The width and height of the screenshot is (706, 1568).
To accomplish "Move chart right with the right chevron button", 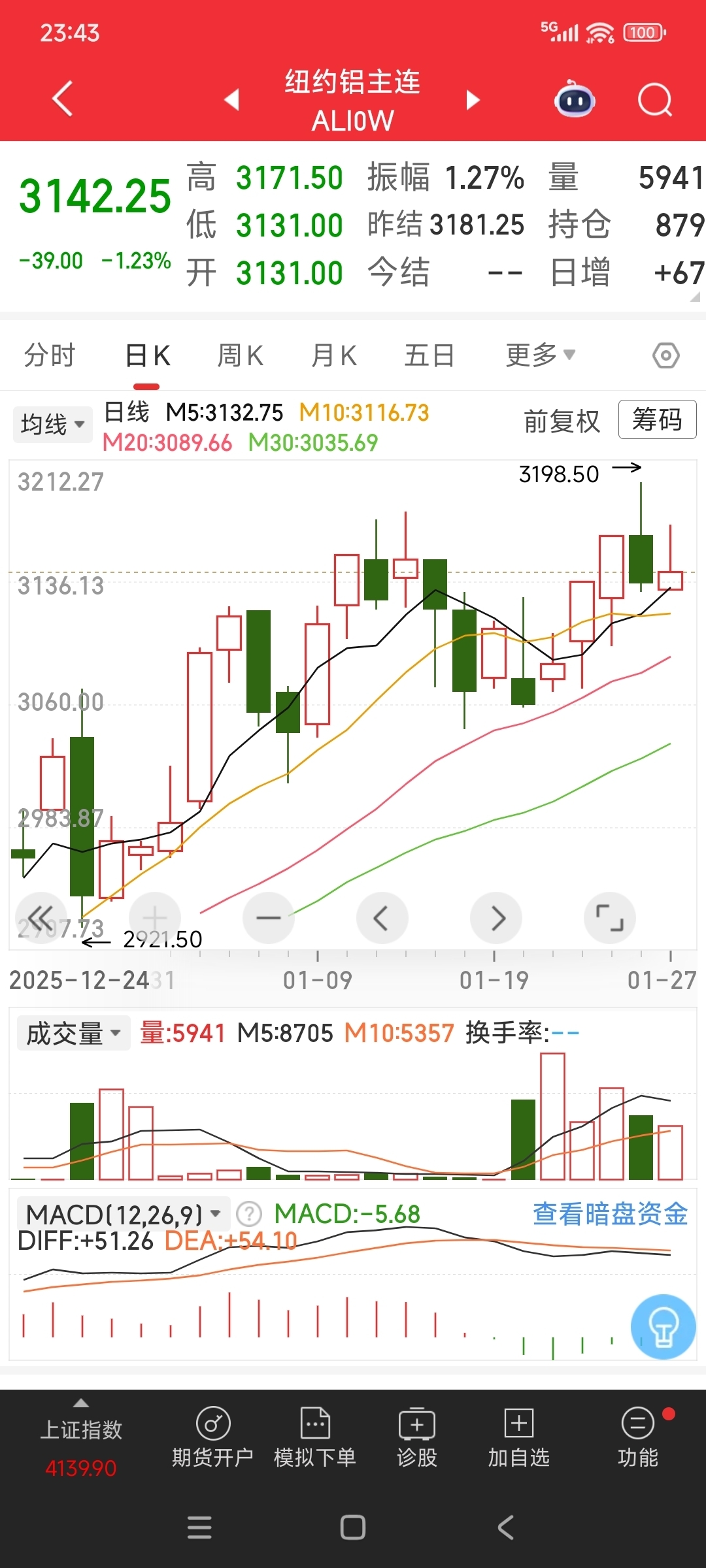I will point(496,918).
